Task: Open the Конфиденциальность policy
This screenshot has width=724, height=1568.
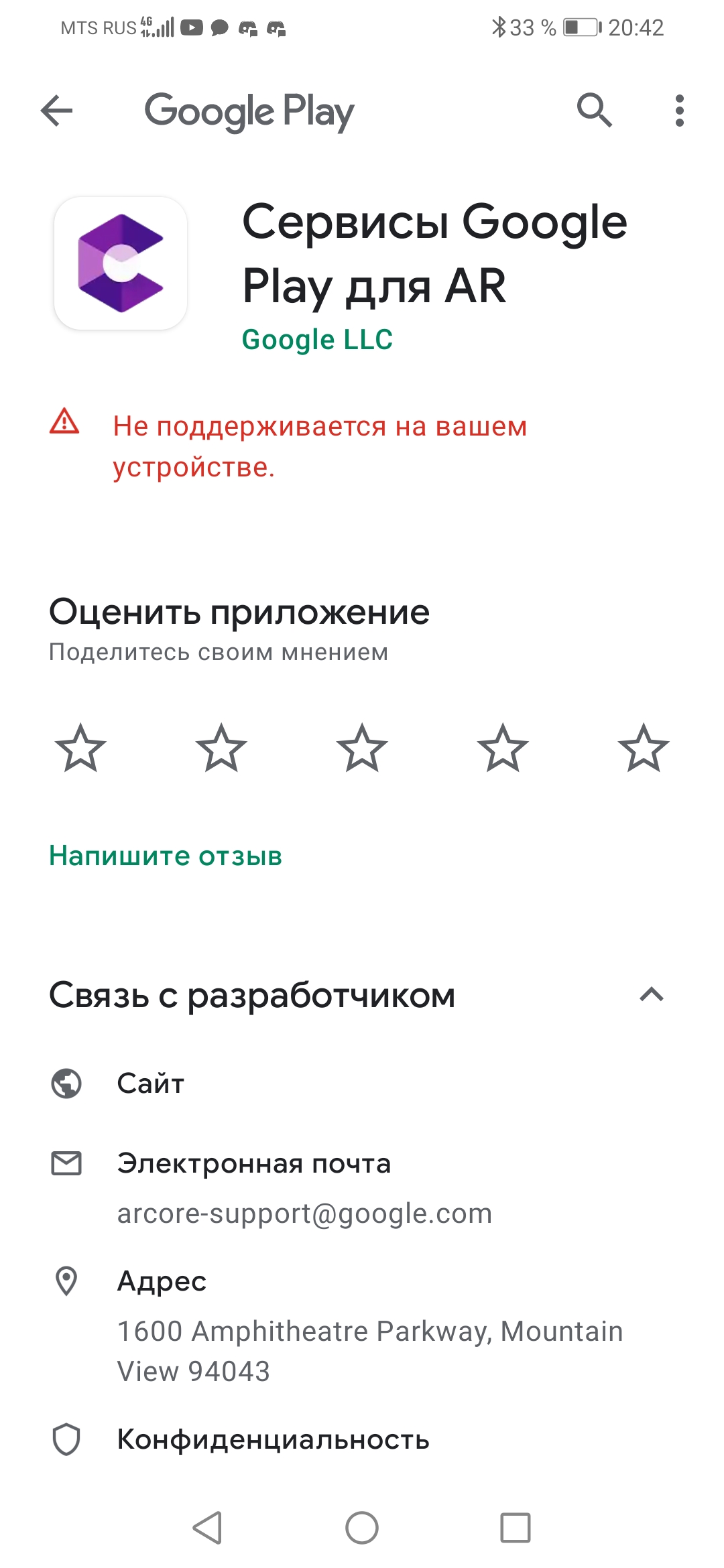Action: coord(273,1439)
